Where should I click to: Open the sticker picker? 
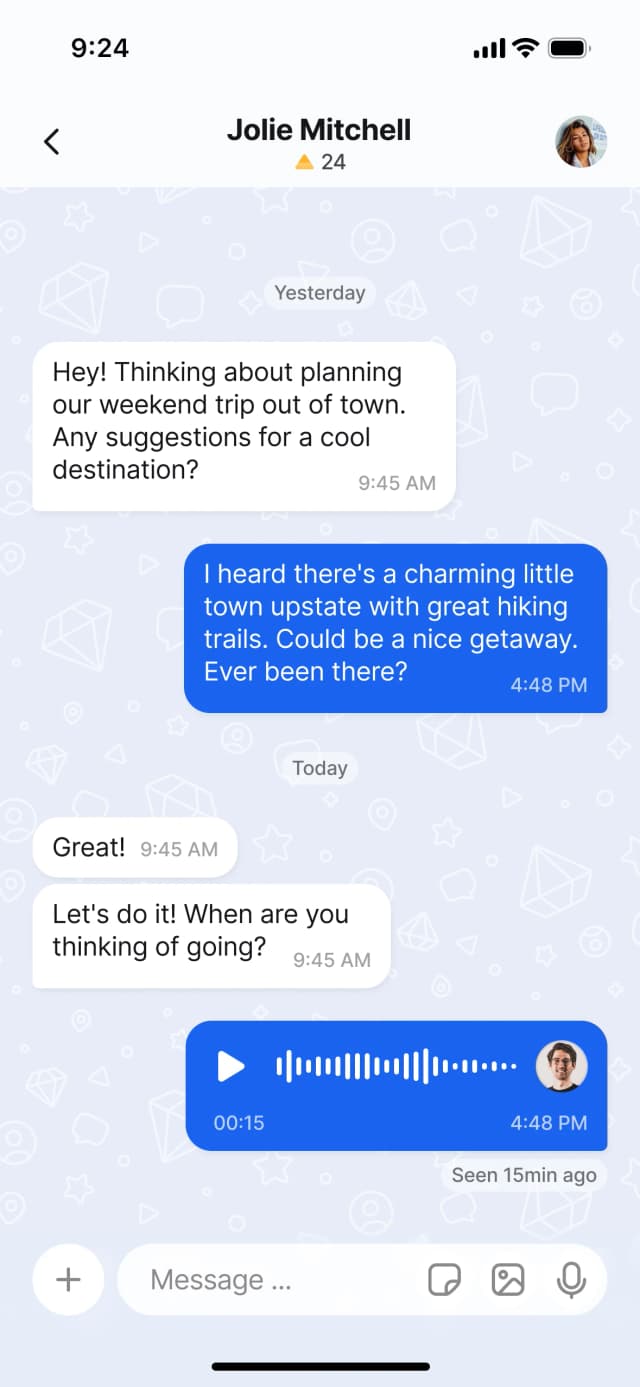click(445, 1279)
